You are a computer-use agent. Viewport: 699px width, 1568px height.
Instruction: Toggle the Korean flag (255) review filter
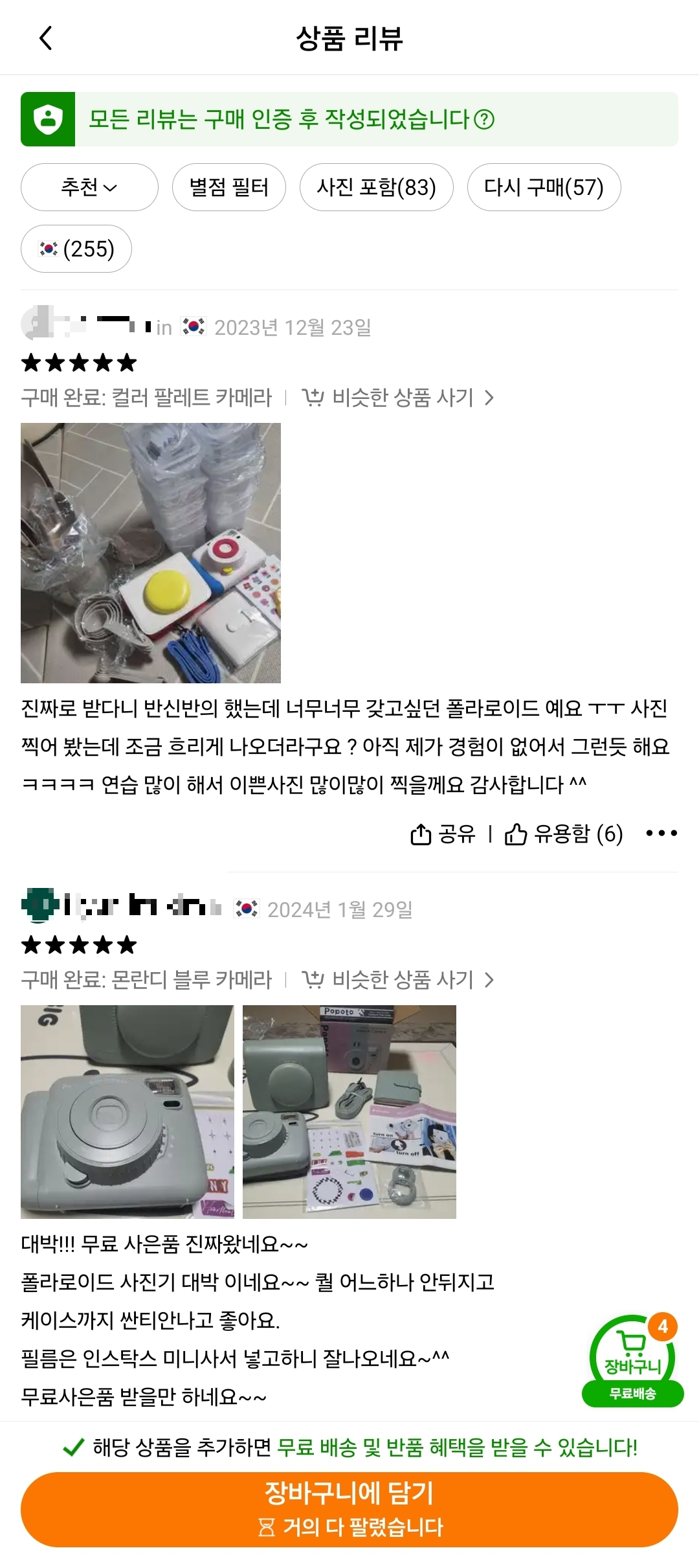pos(76,248)
